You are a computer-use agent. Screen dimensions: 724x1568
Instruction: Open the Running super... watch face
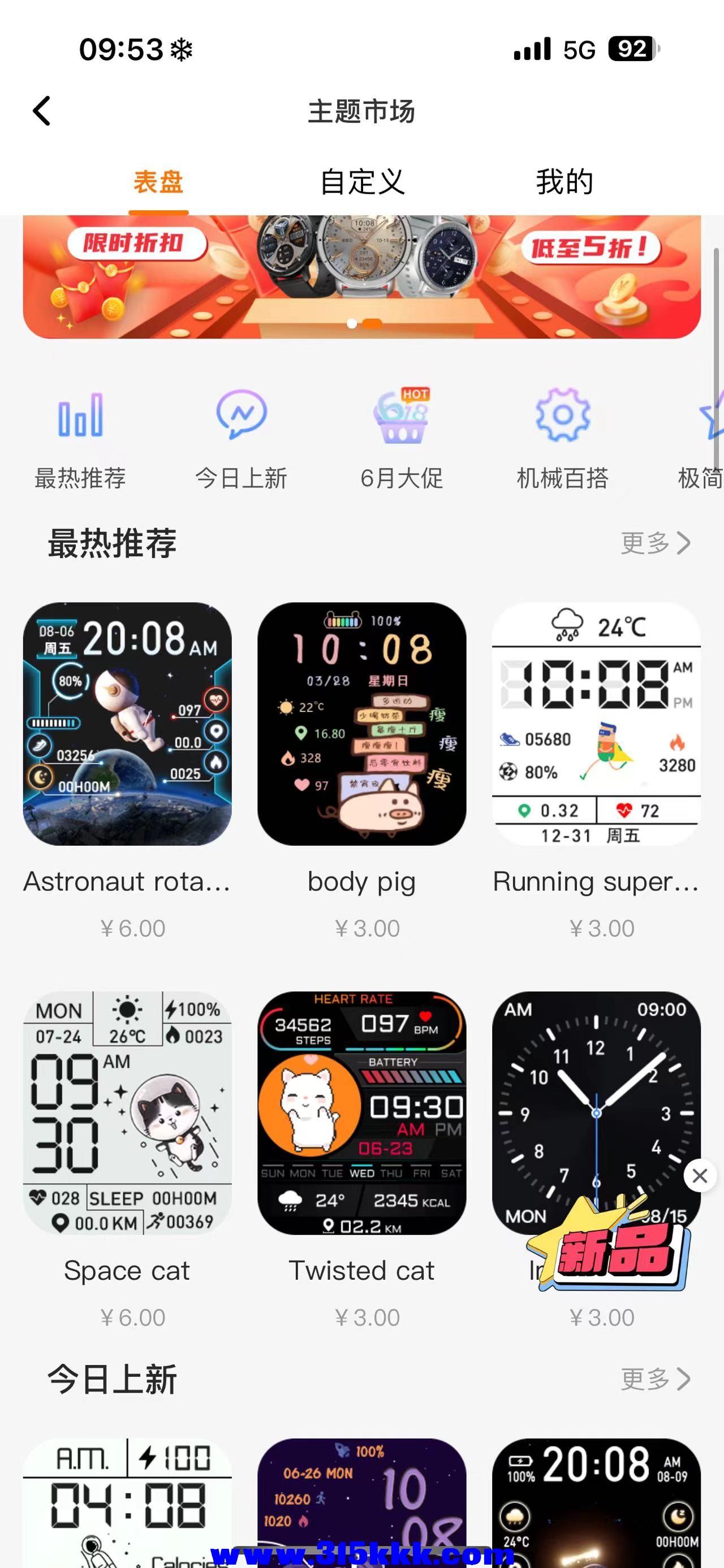(x=596, y=724)
